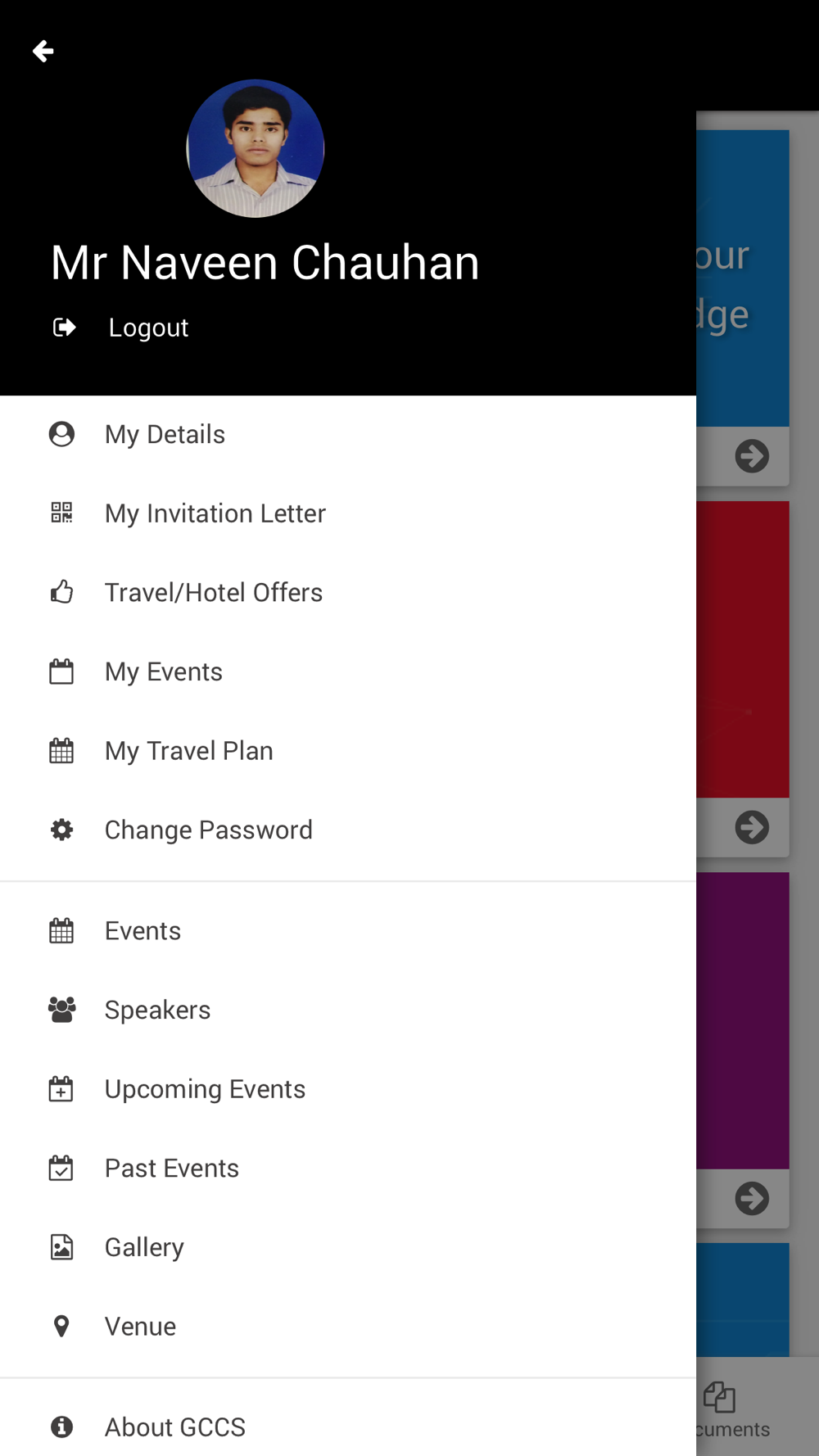Open Travel/Hotel Offers
This screenshot has width=819, height=1456.
(x=348, y=593)
